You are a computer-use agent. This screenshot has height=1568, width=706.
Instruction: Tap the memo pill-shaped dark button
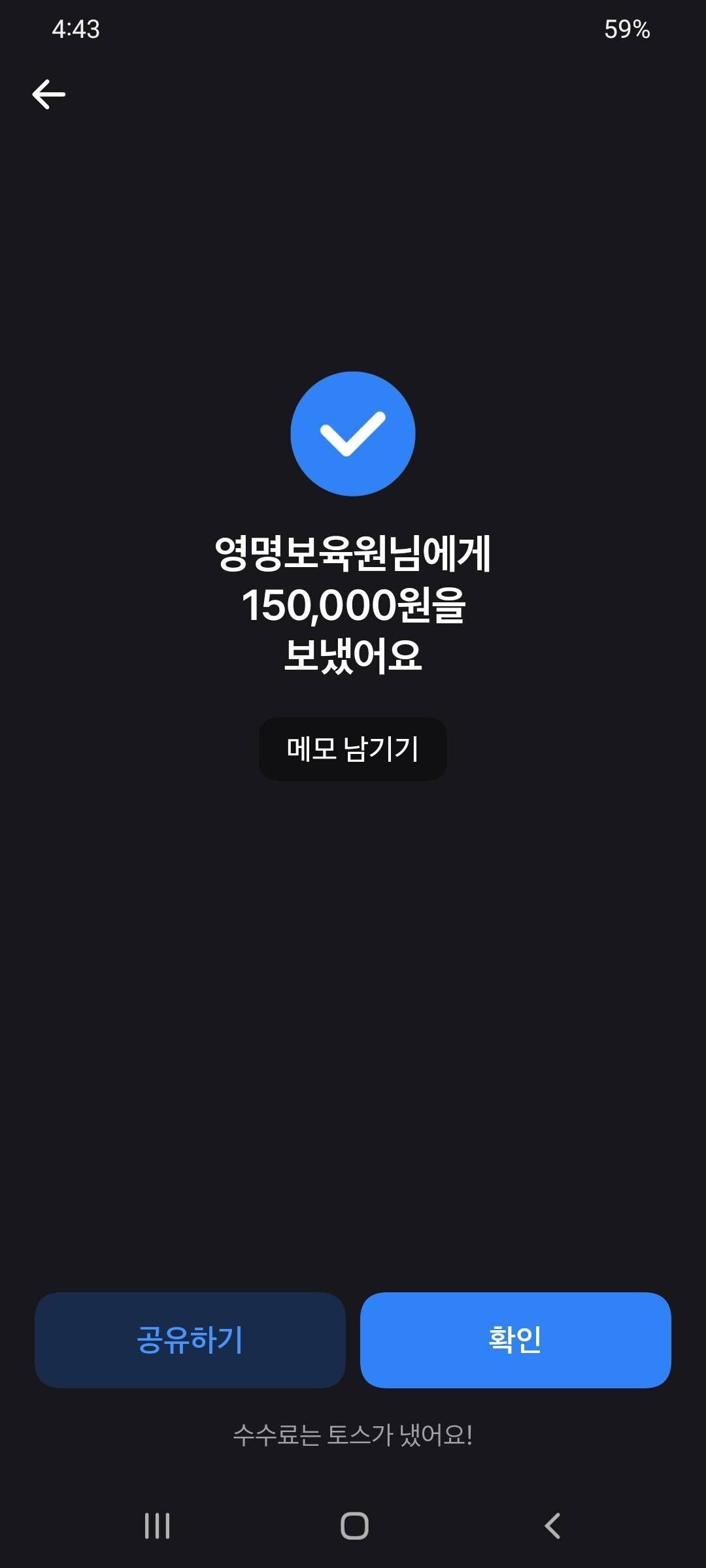pos(352,749)
